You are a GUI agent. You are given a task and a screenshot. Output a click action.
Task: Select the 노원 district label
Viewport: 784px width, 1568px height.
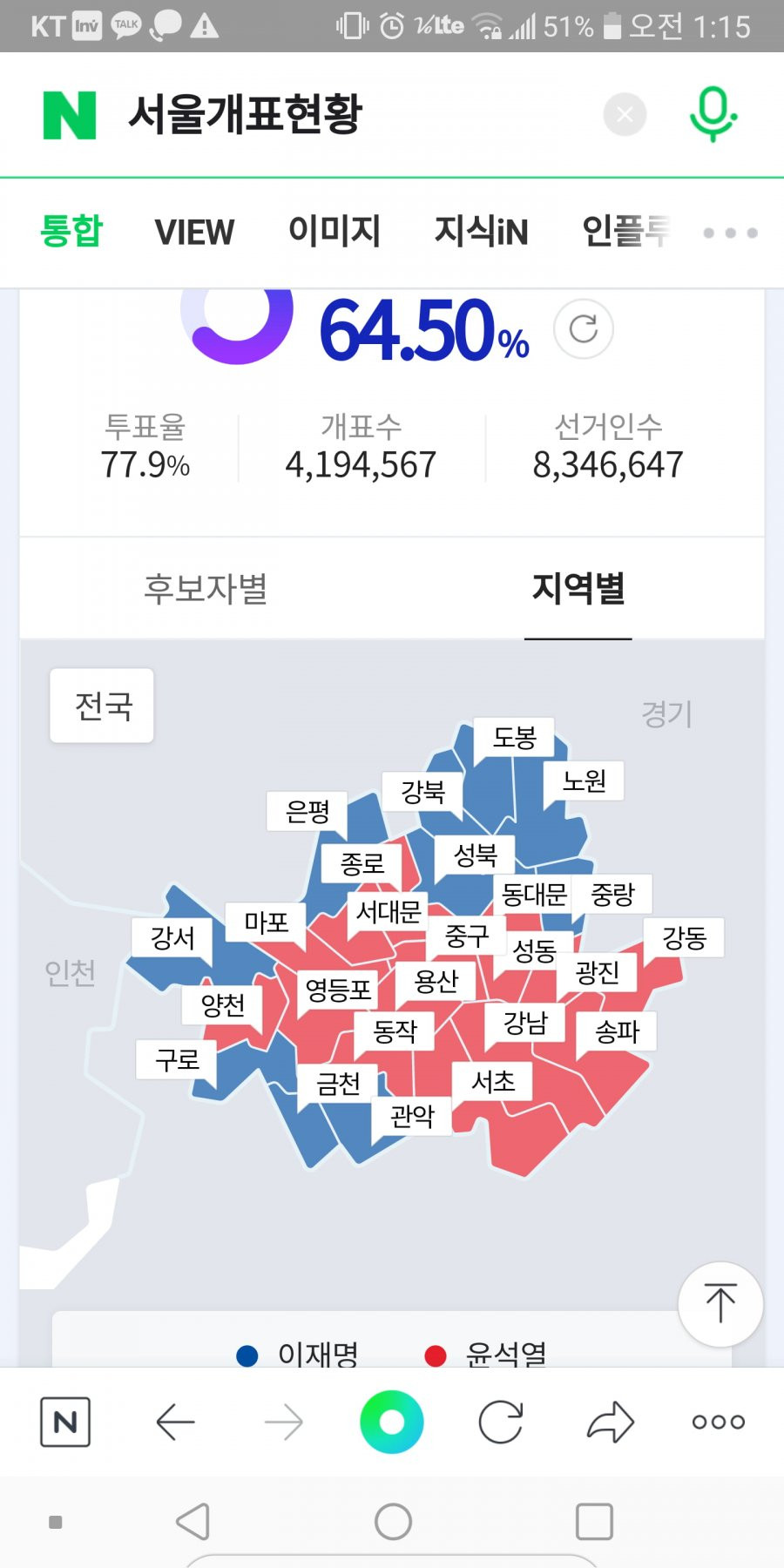coord(584,781)
